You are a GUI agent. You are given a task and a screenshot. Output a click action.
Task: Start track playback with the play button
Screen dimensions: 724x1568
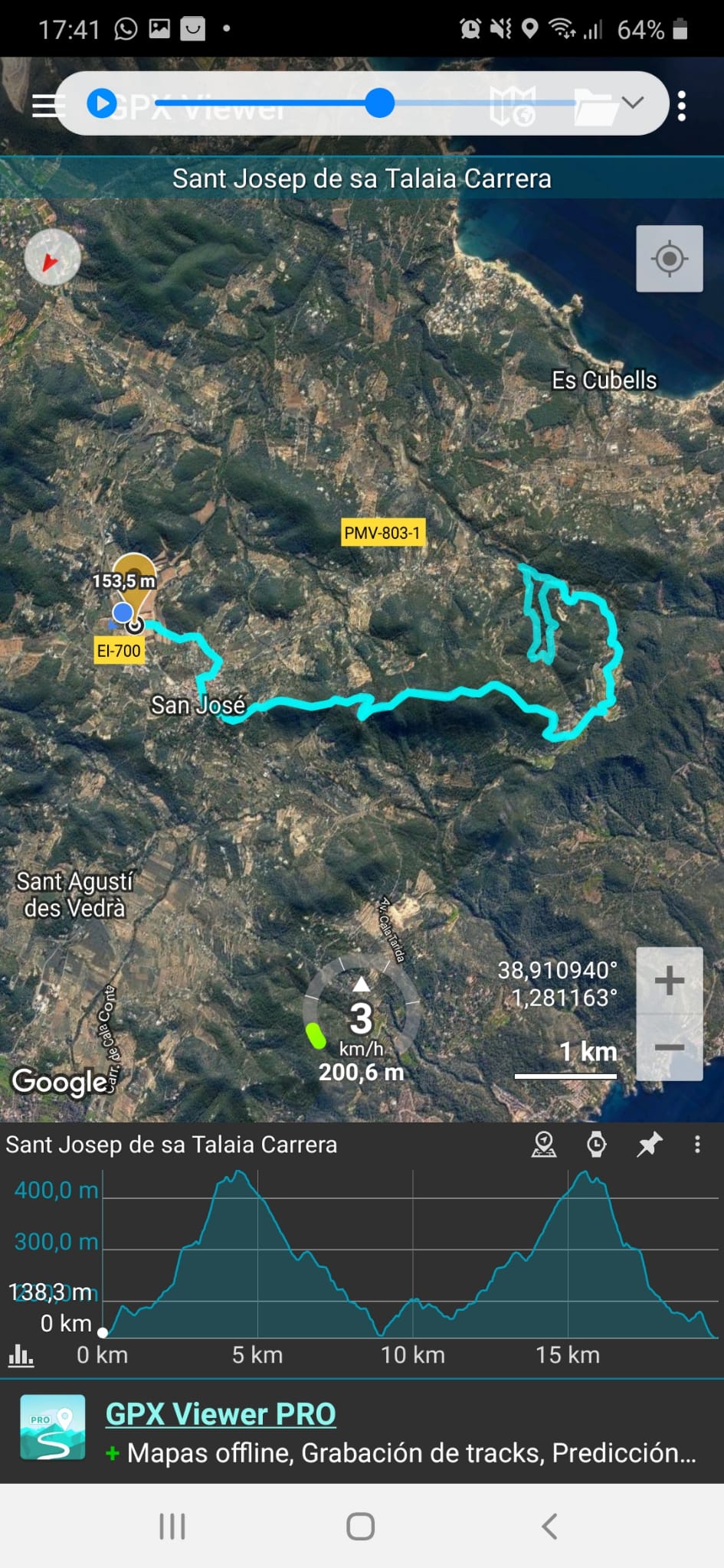(102, 103)
